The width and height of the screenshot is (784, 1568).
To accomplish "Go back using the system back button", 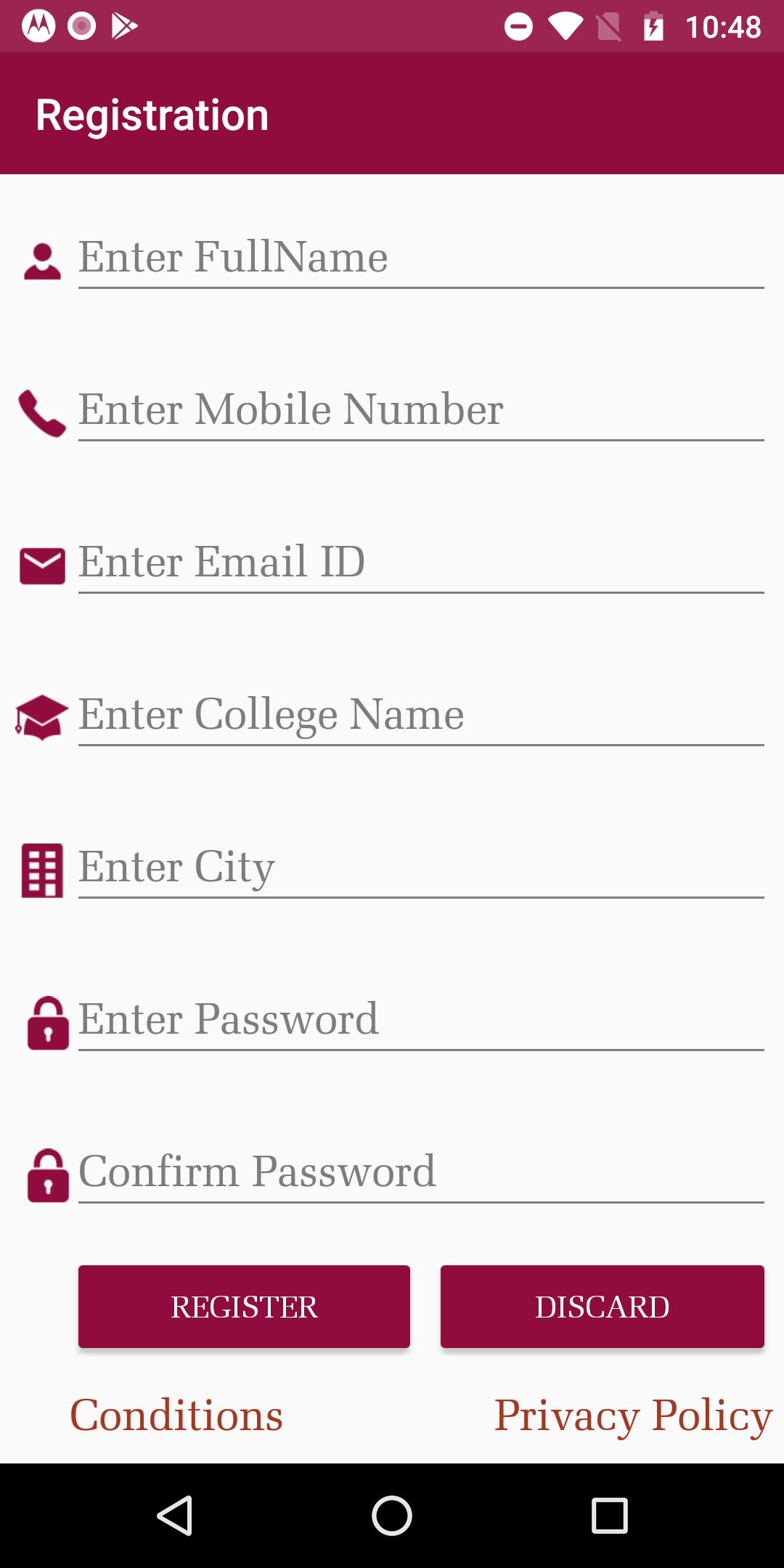I will [175, 1516].
